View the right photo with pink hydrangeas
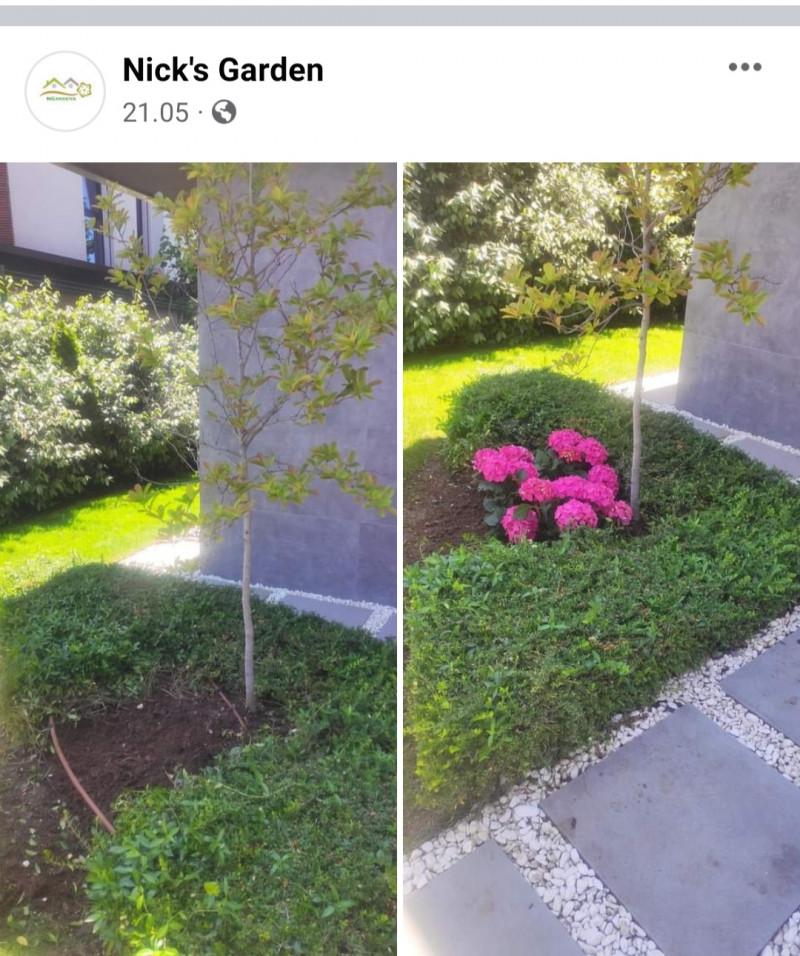The width and height of the screenshot is (800, 956). click(601, 558)
